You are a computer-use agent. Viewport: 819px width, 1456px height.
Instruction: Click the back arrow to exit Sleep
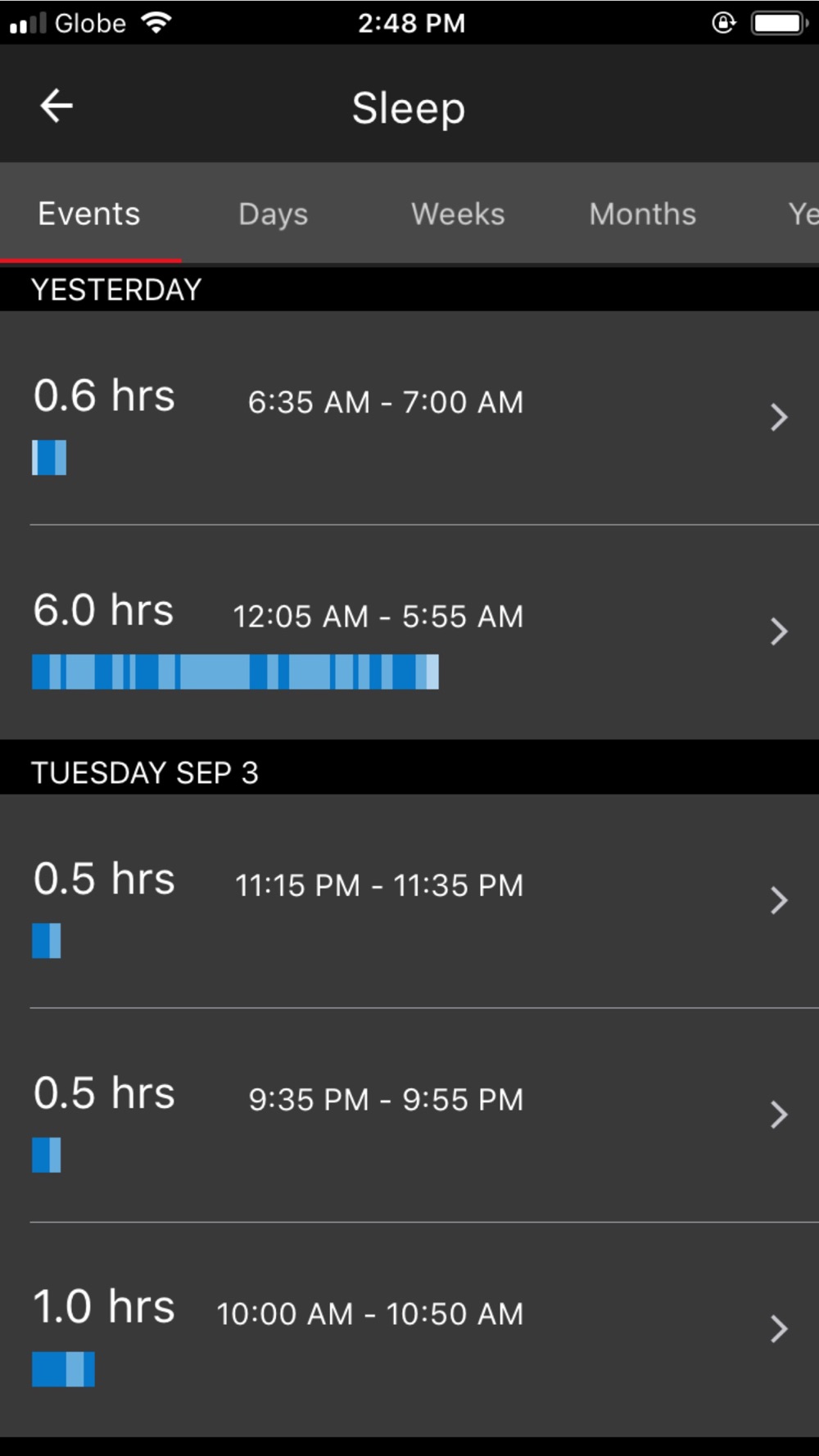[x=56, y=106]
